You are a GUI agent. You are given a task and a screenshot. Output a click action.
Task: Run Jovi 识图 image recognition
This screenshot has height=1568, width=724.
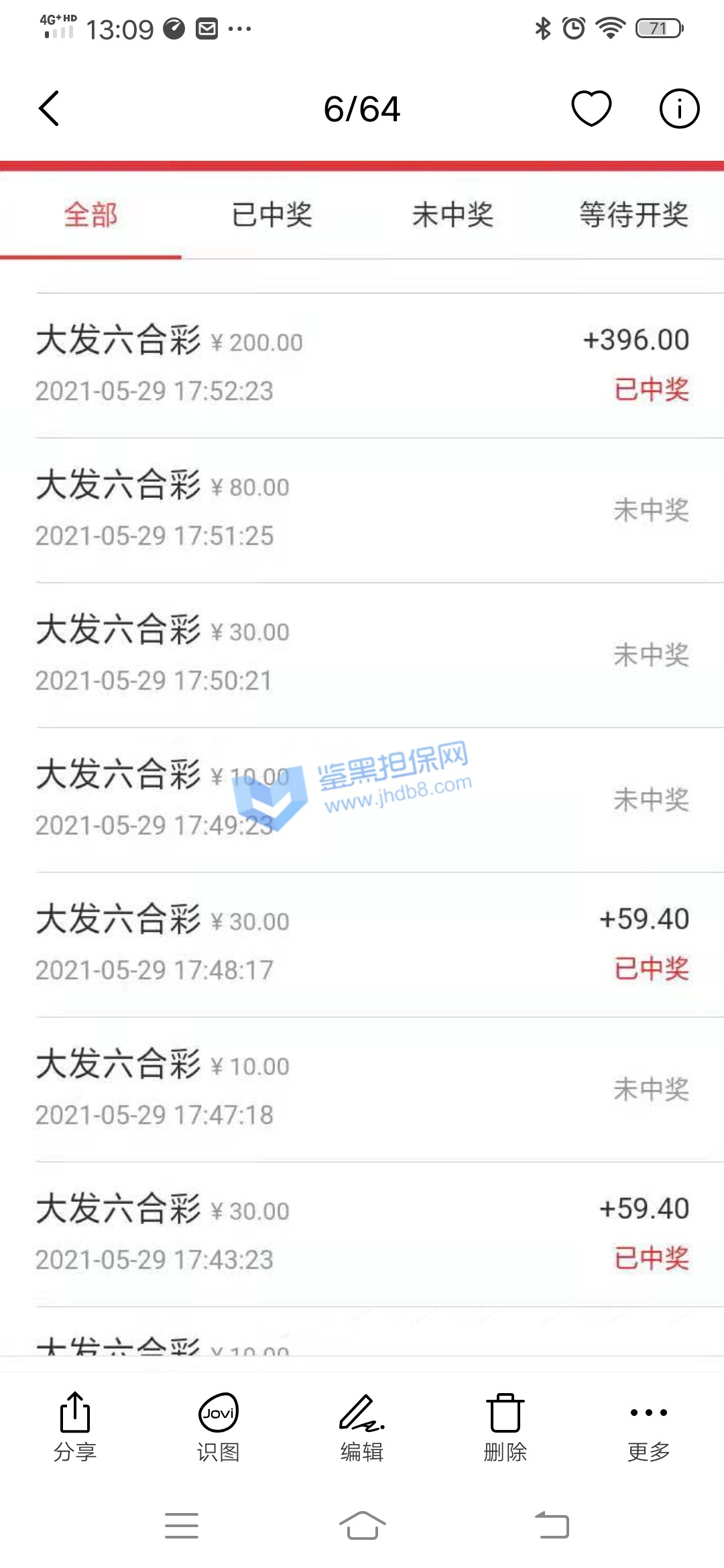point(219,1426)
